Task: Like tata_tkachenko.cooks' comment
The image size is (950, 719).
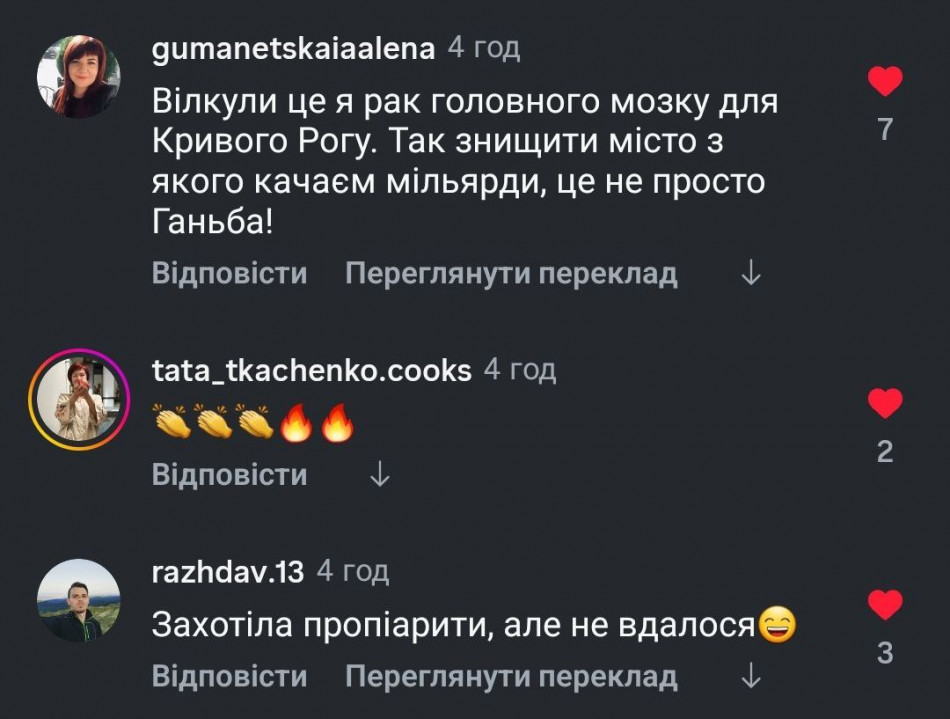Action: (x=885, y=404)
